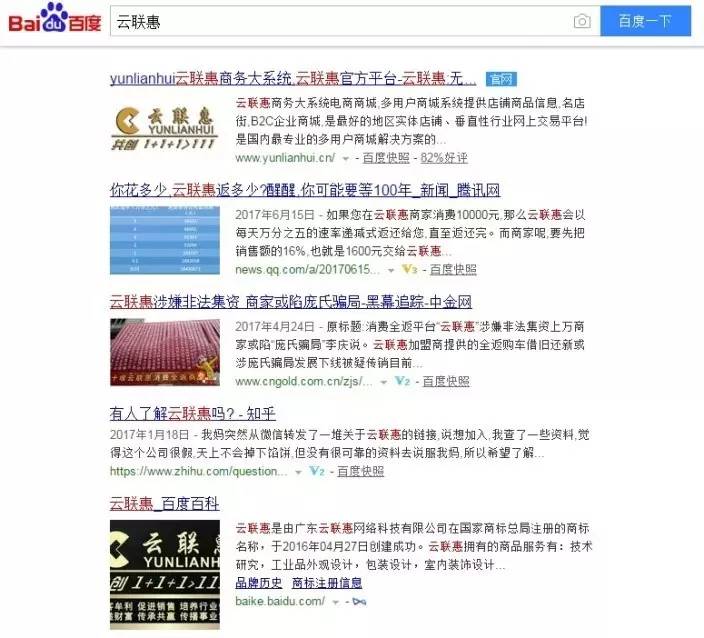The height and width of the screenshot is (638, 704).
Task: Open the 商标注册信息 sublink
Action: click(327, 583)
